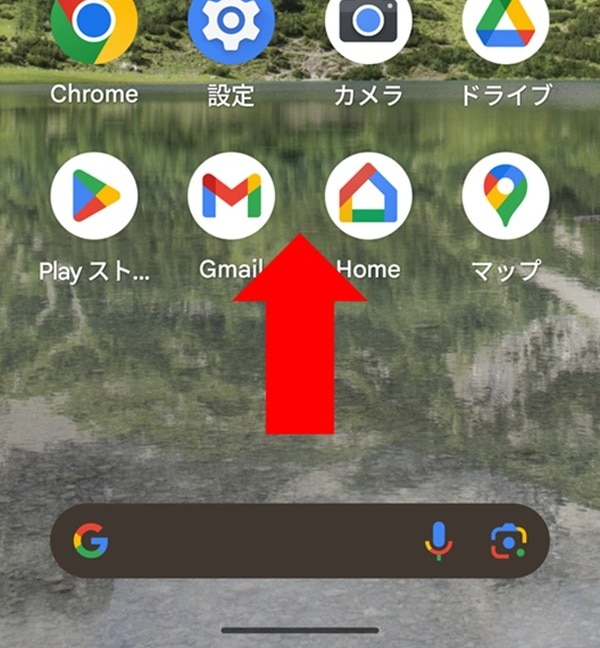Launch the Gmail app
600x648 pixels.
tap(231, 196)
